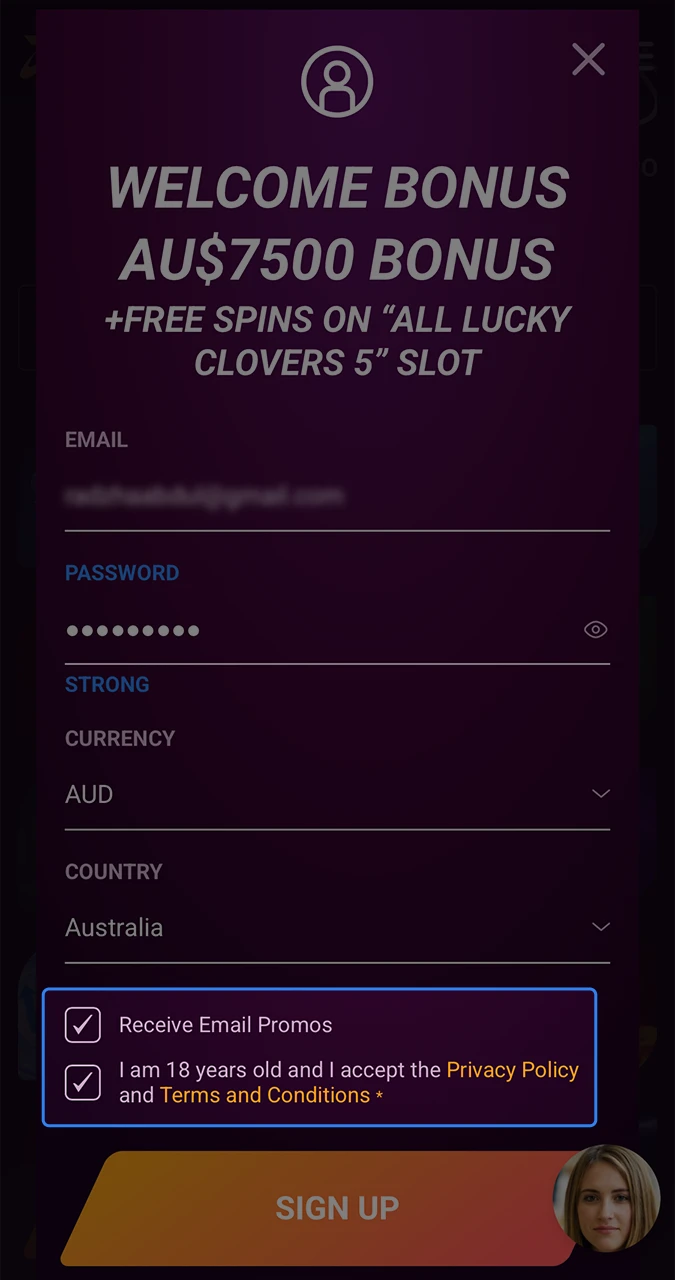Uncheck Receive Email Promos
The image size is (675, 1280).
point(83,1025)
